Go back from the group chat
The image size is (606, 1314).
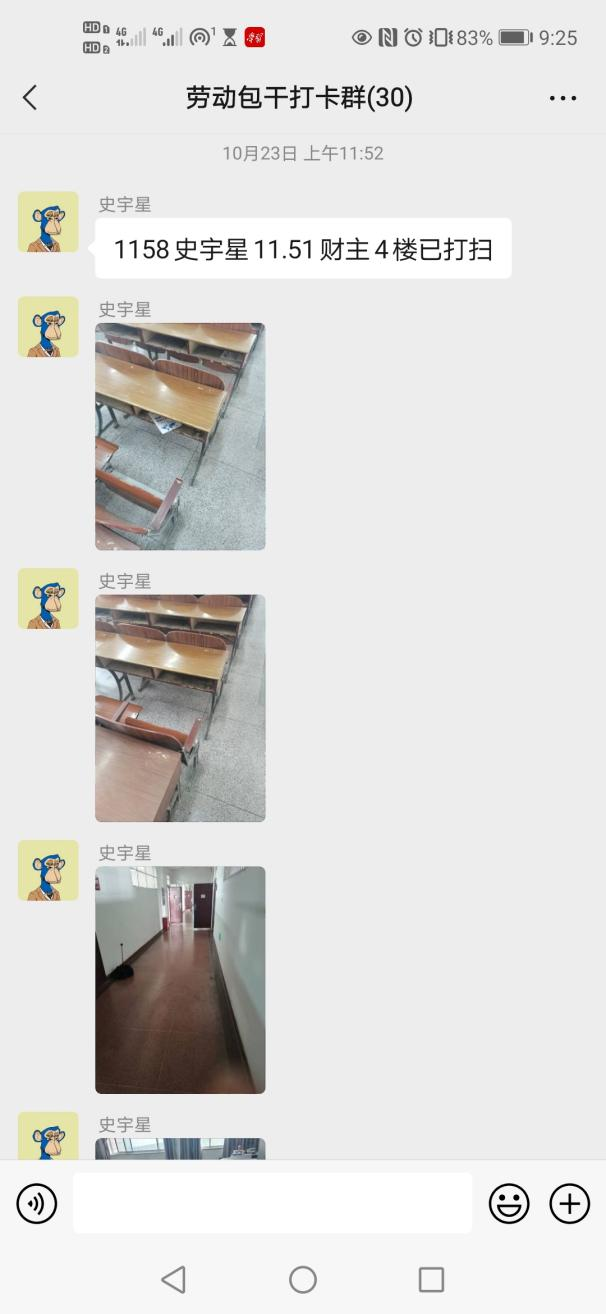tap(30, 97)
